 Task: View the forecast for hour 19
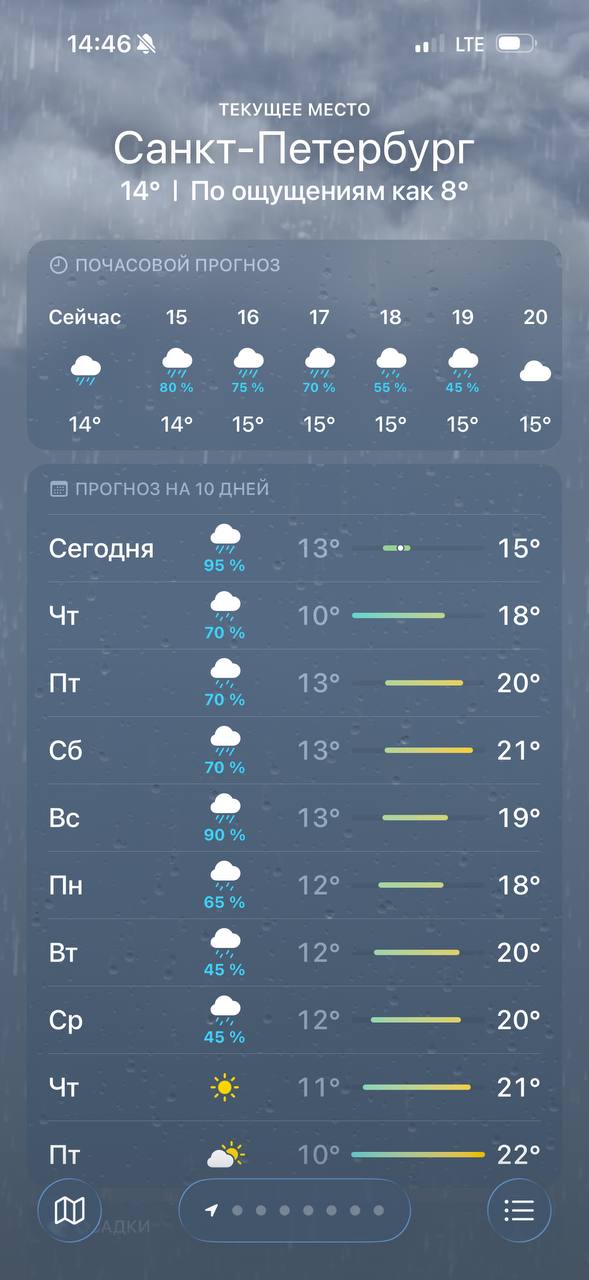[462, 370]
